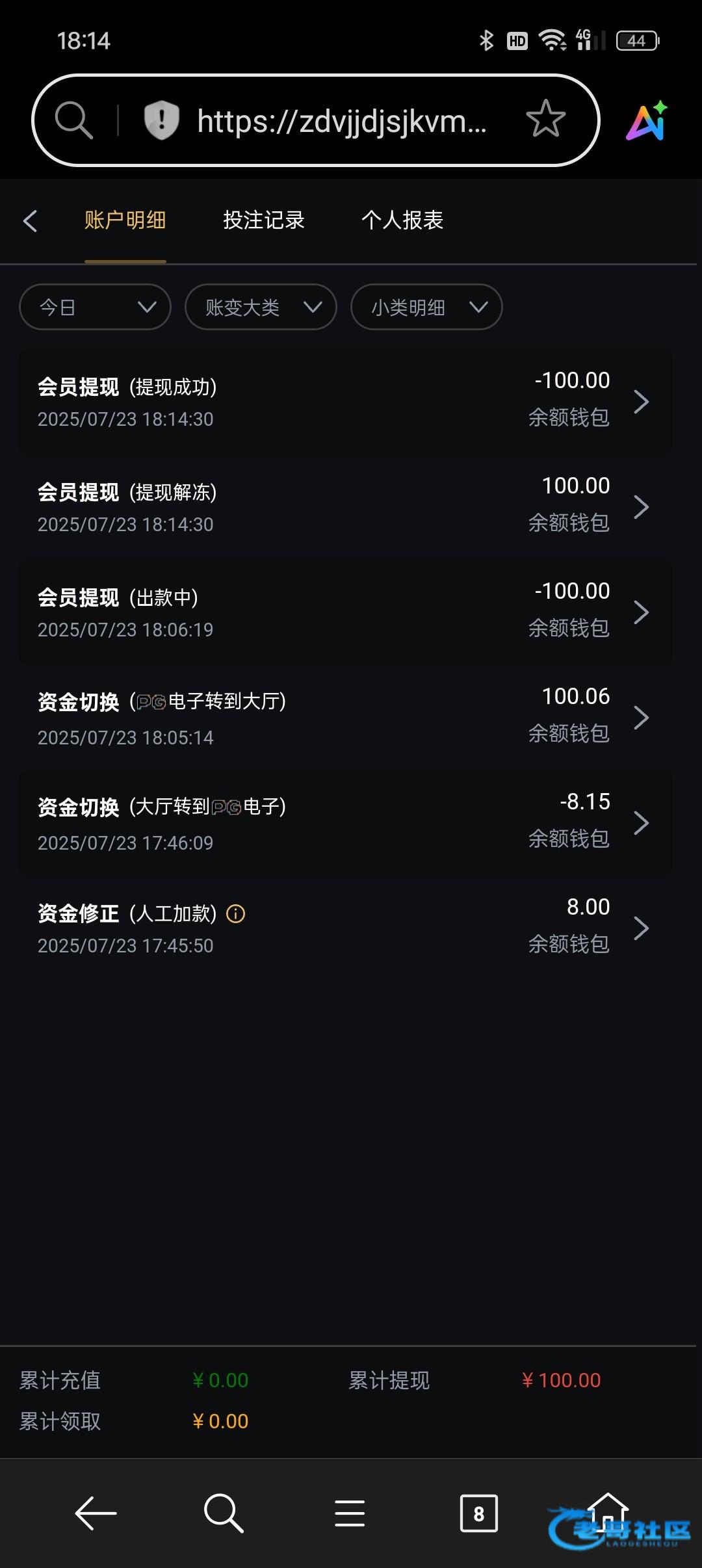Expand the 账变大类 dropdown
702x1568 pixels.
261,307
